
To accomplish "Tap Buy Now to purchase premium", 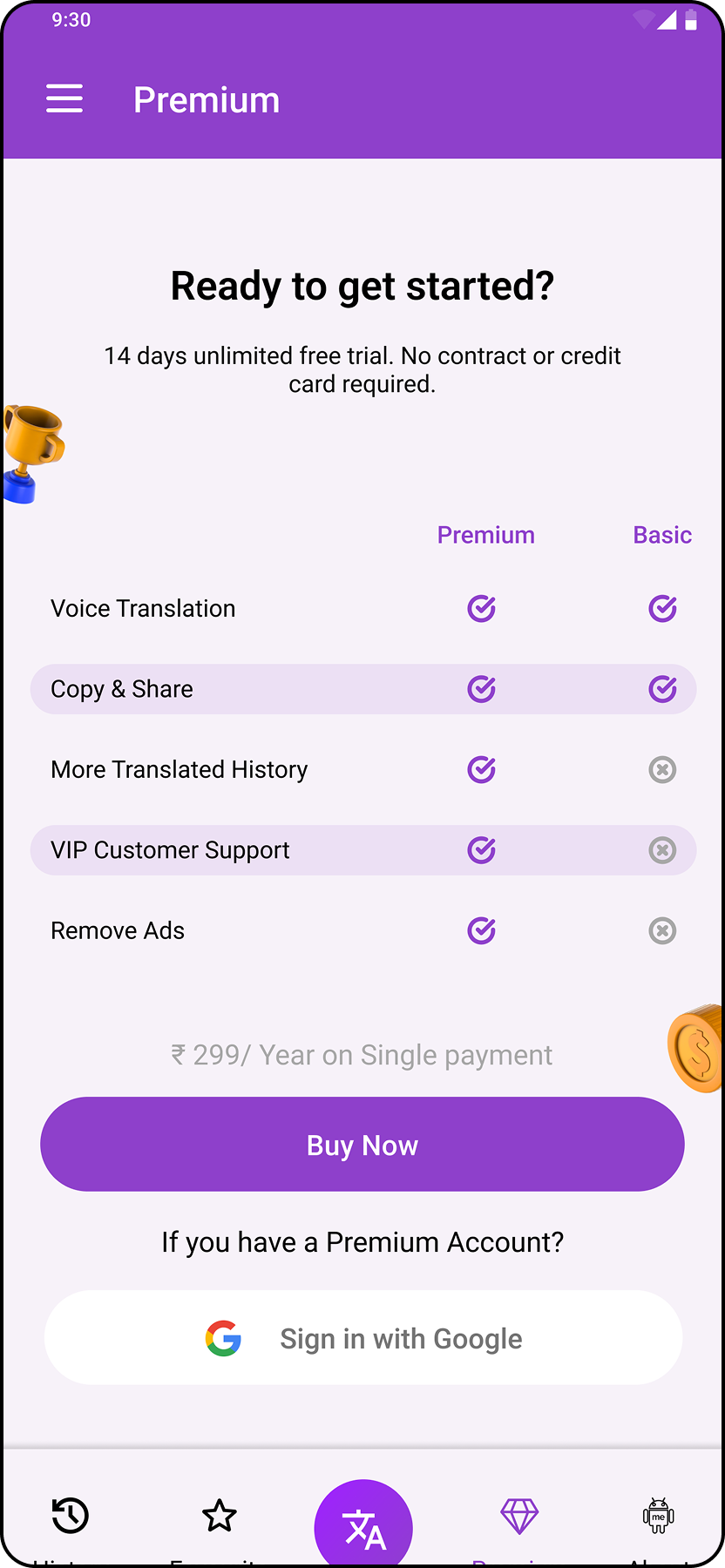I will click(x=362, y=1144).
